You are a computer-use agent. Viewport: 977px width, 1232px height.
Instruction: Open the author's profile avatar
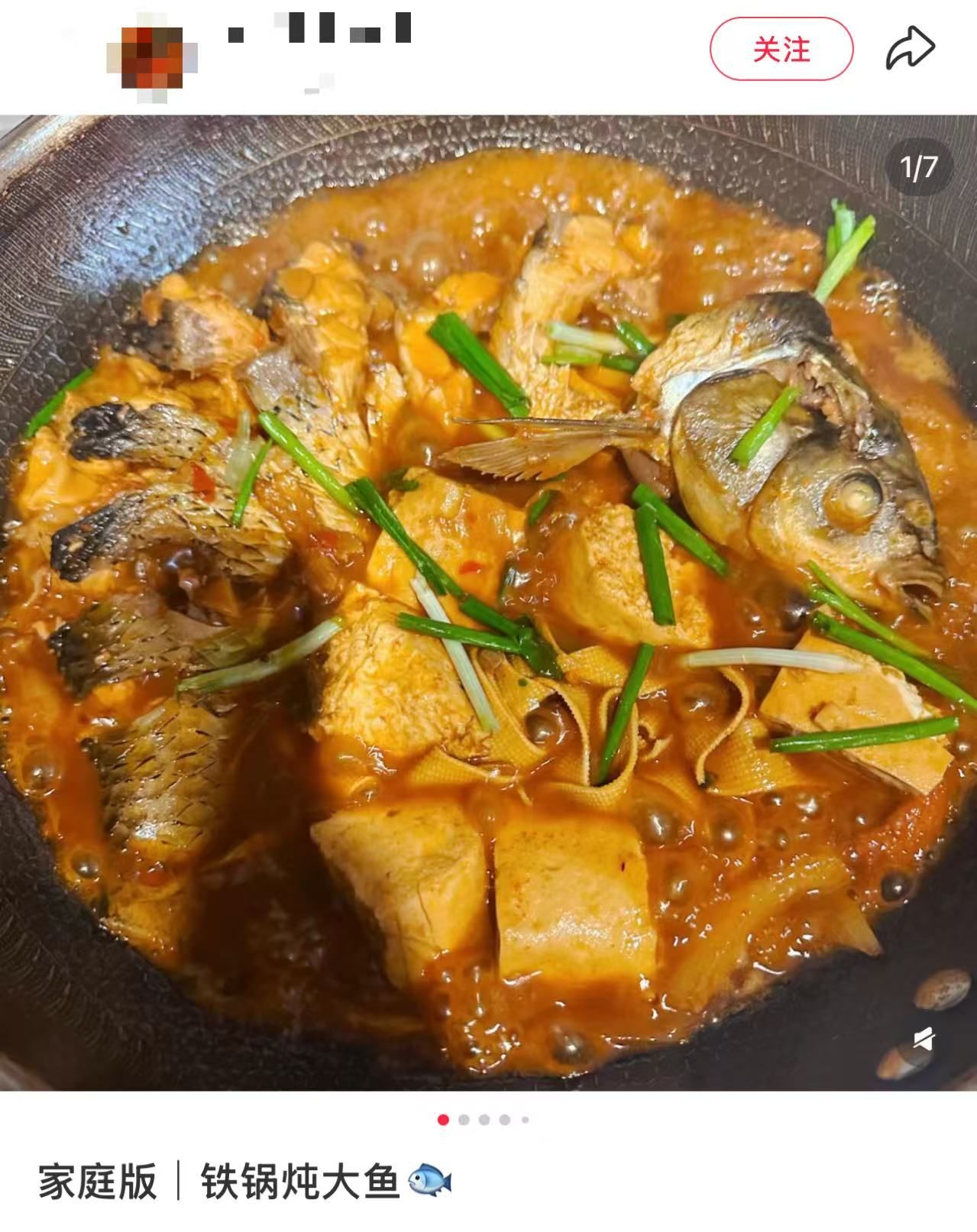click(x=153, y=56)
